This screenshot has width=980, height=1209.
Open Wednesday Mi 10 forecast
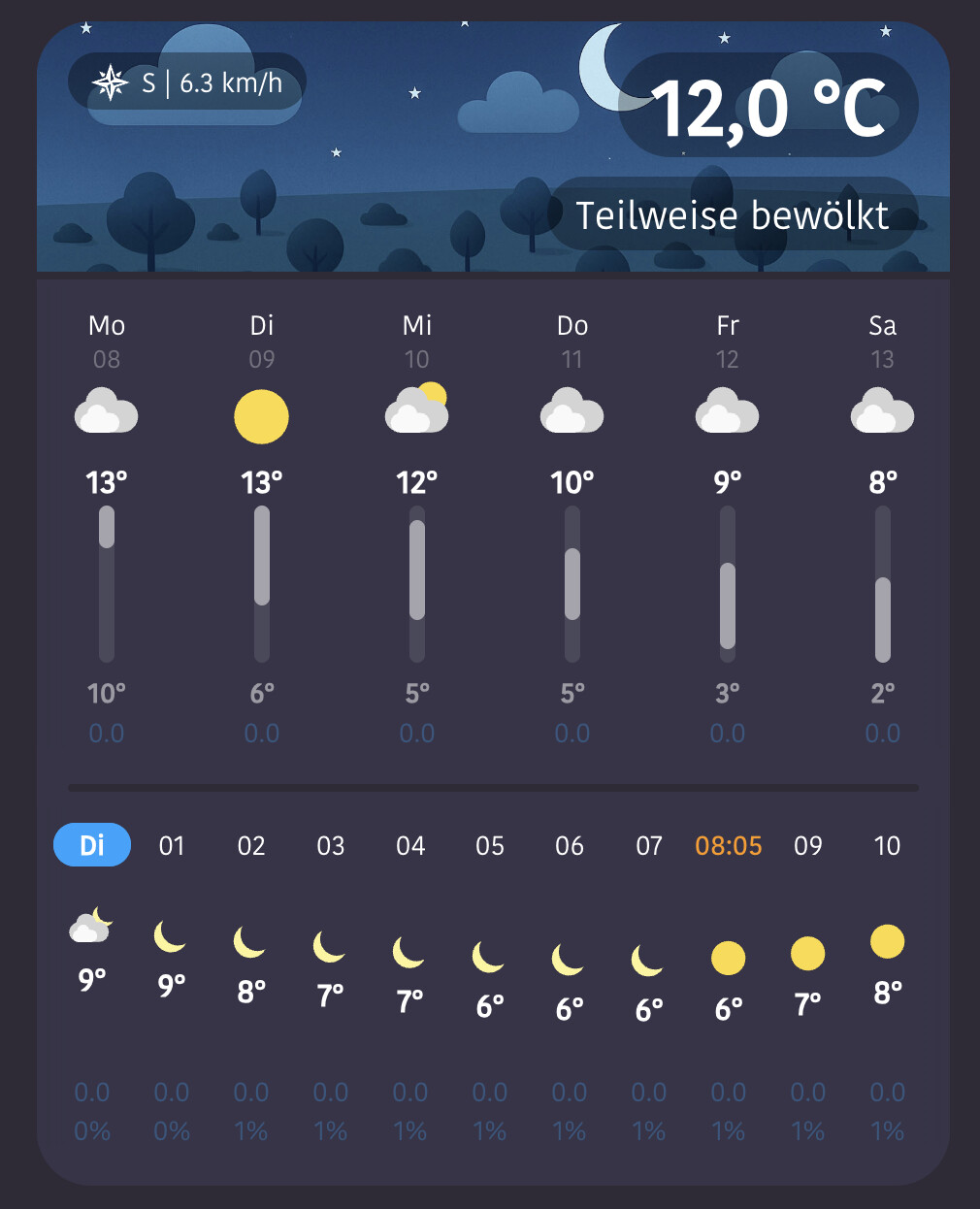click(417, 524)
